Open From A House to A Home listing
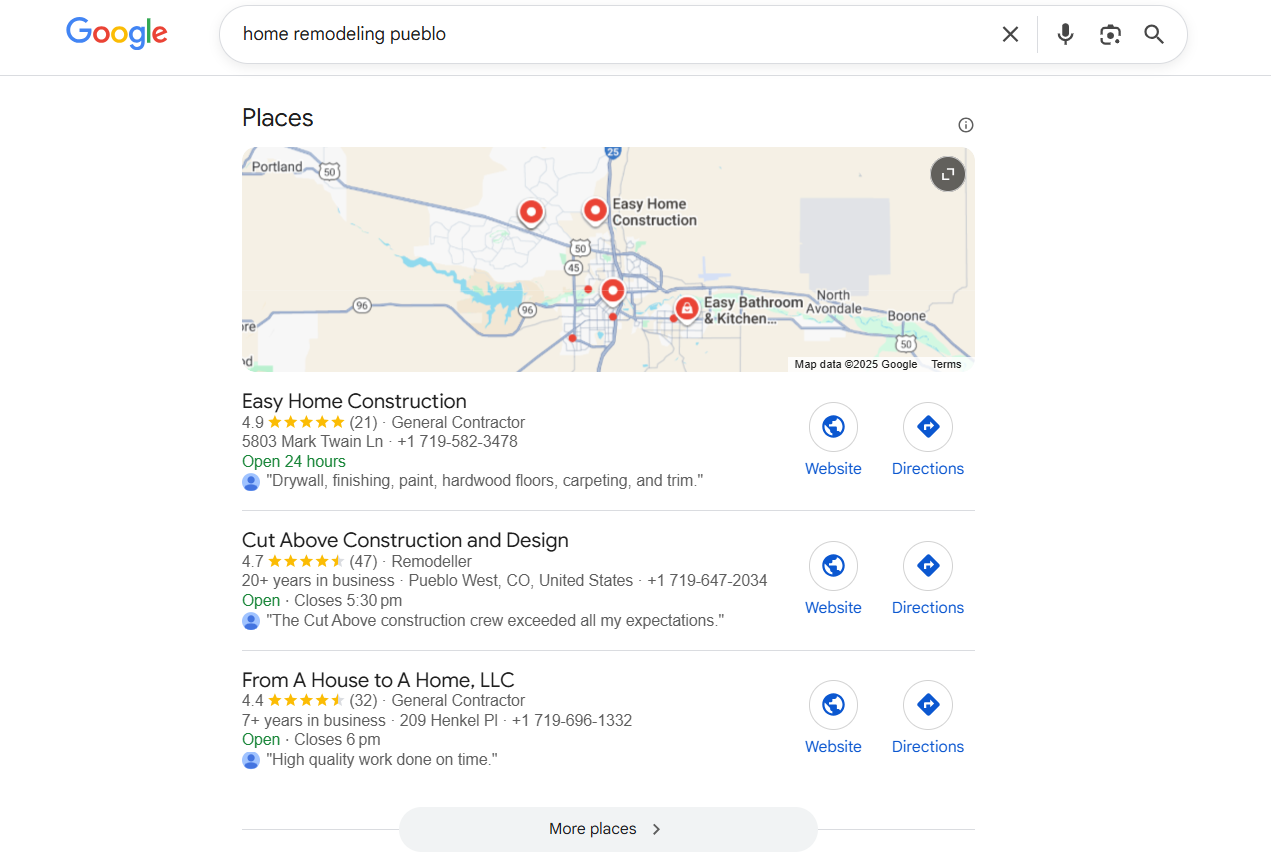This screenshot has height=860, width=1271. pyautogui.click(x=378, y=680)
